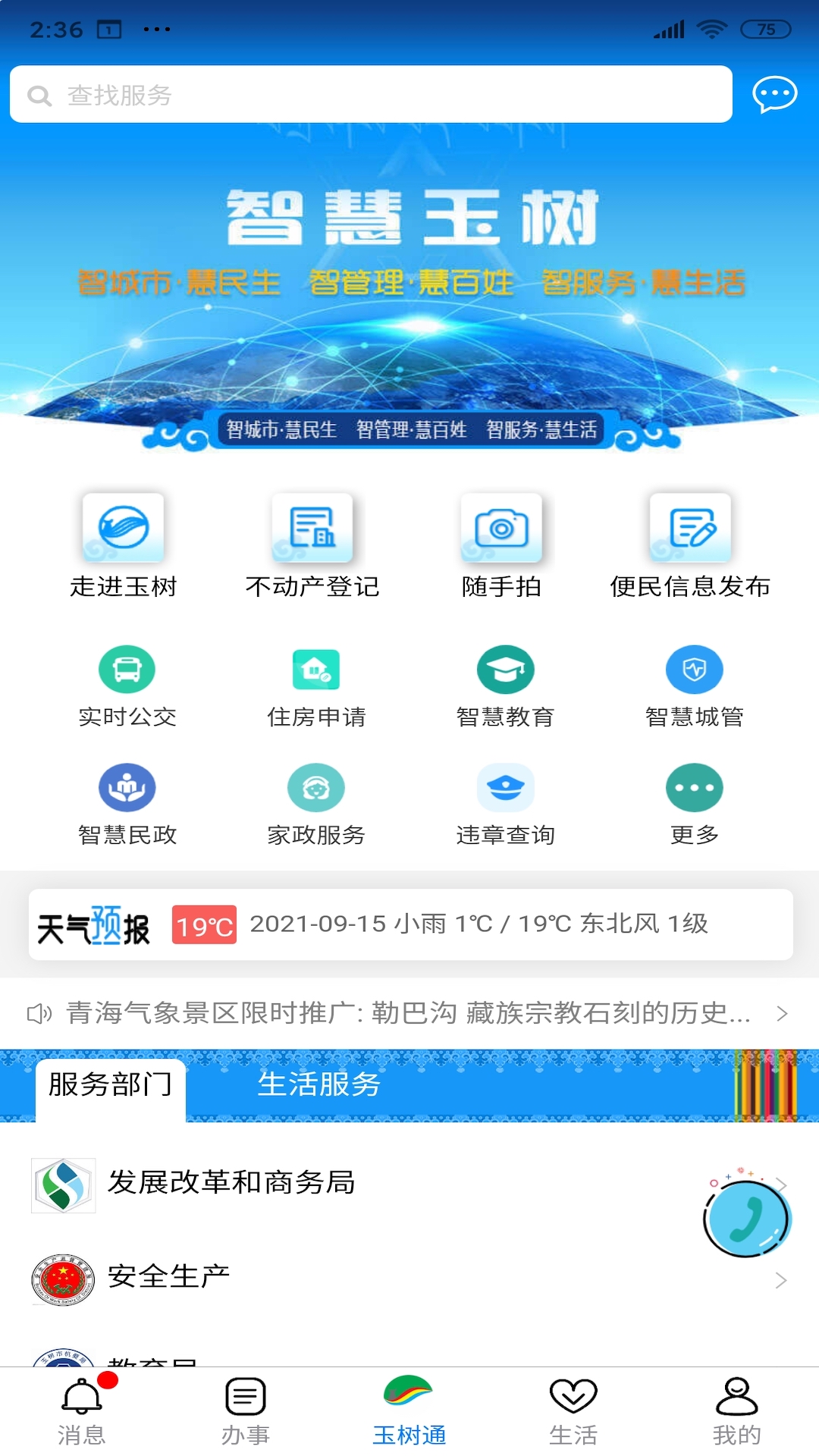Image resolution: width=819 pixels, height=1456 pixels.
Task: Open the chat message icon
Action: pos(774,95)
